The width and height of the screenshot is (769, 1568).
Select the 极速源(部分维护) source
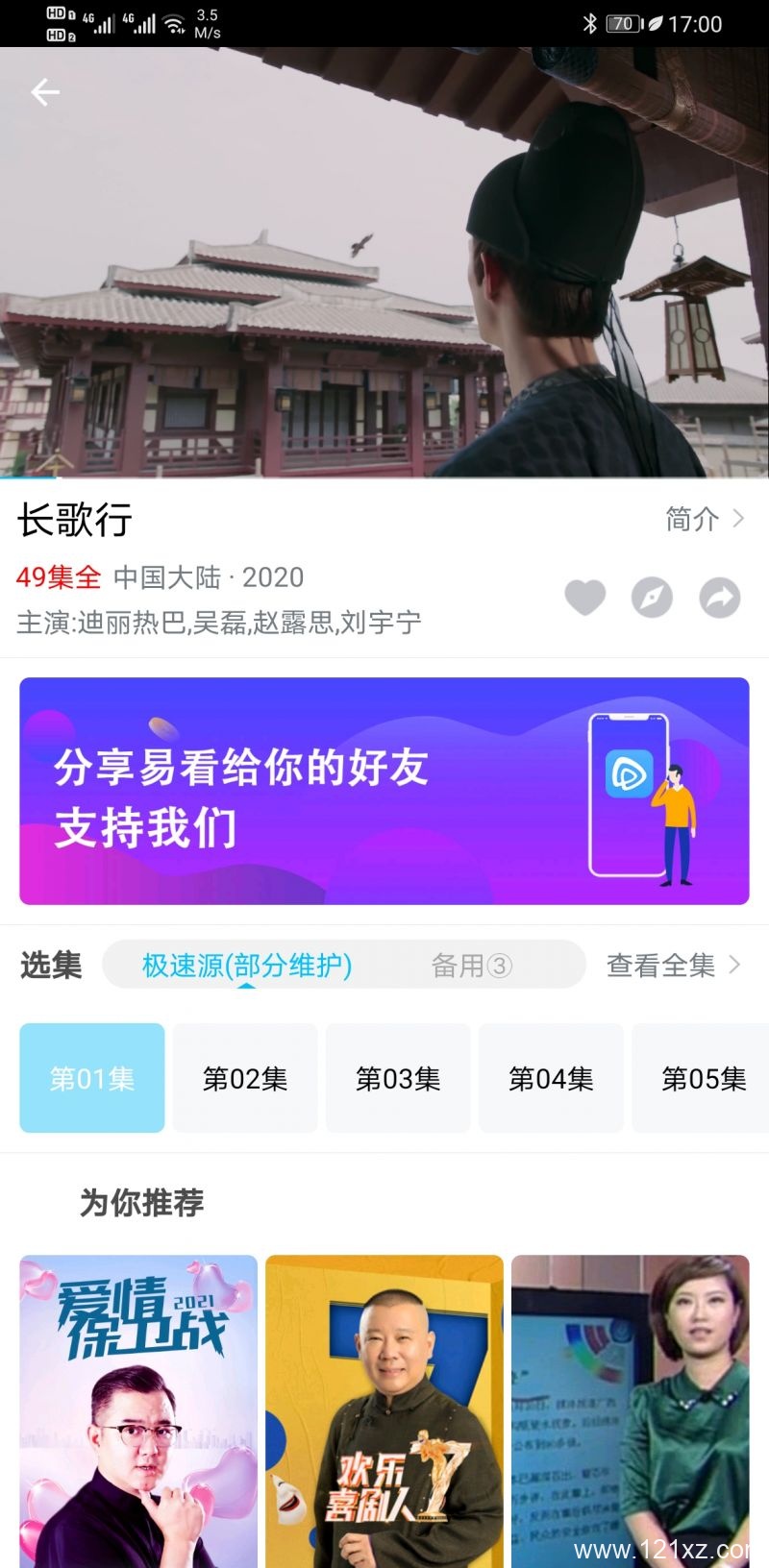click(247, 965)
